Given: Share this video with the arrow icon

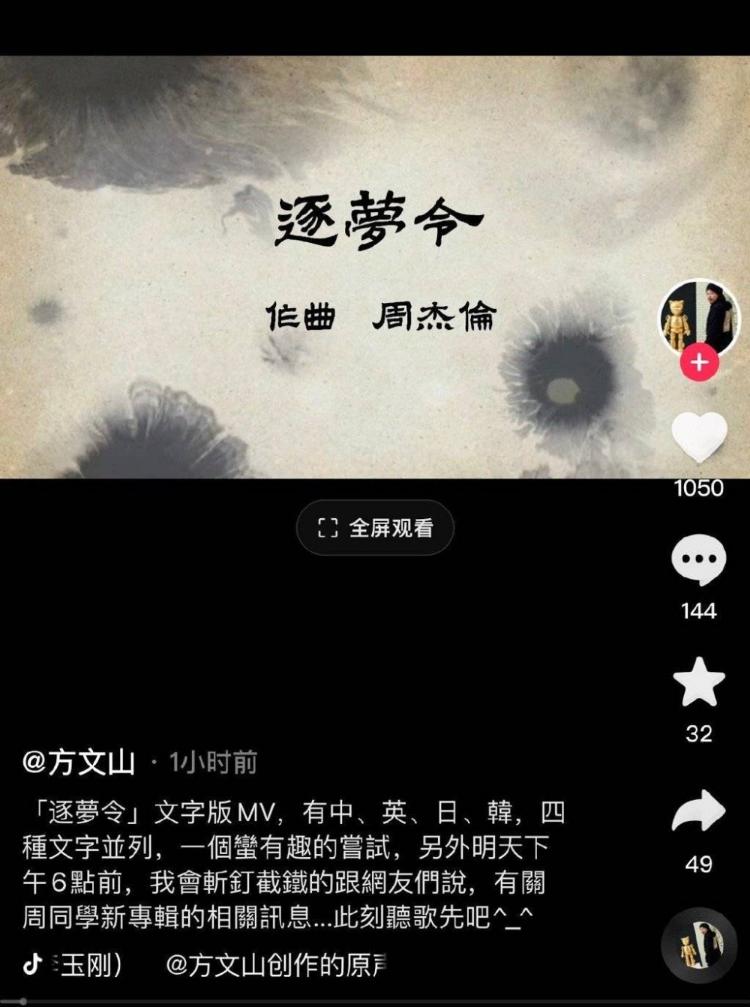Looking at the screenshot, I should click(699, 812).
